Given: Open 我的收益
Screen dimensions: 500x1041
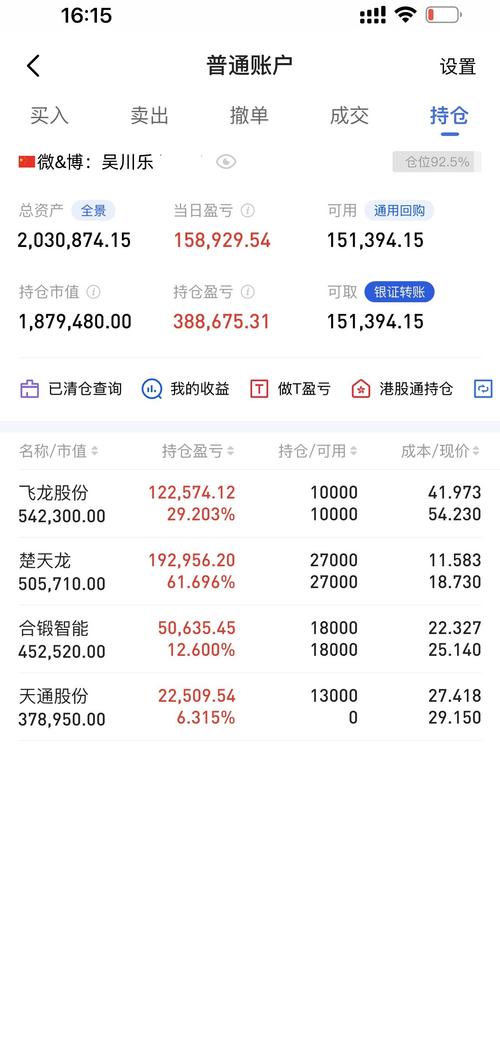Looking at the screenshot, I should tap(185, 389).
